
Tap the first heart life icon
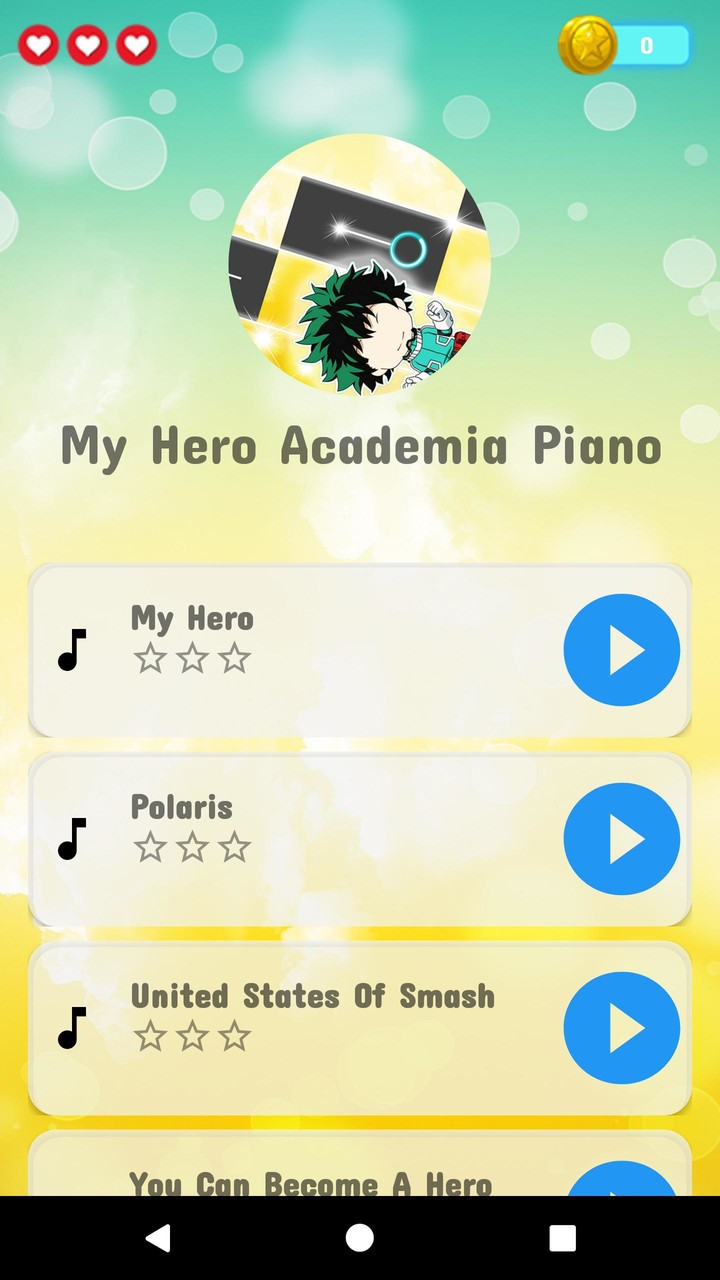39,44
